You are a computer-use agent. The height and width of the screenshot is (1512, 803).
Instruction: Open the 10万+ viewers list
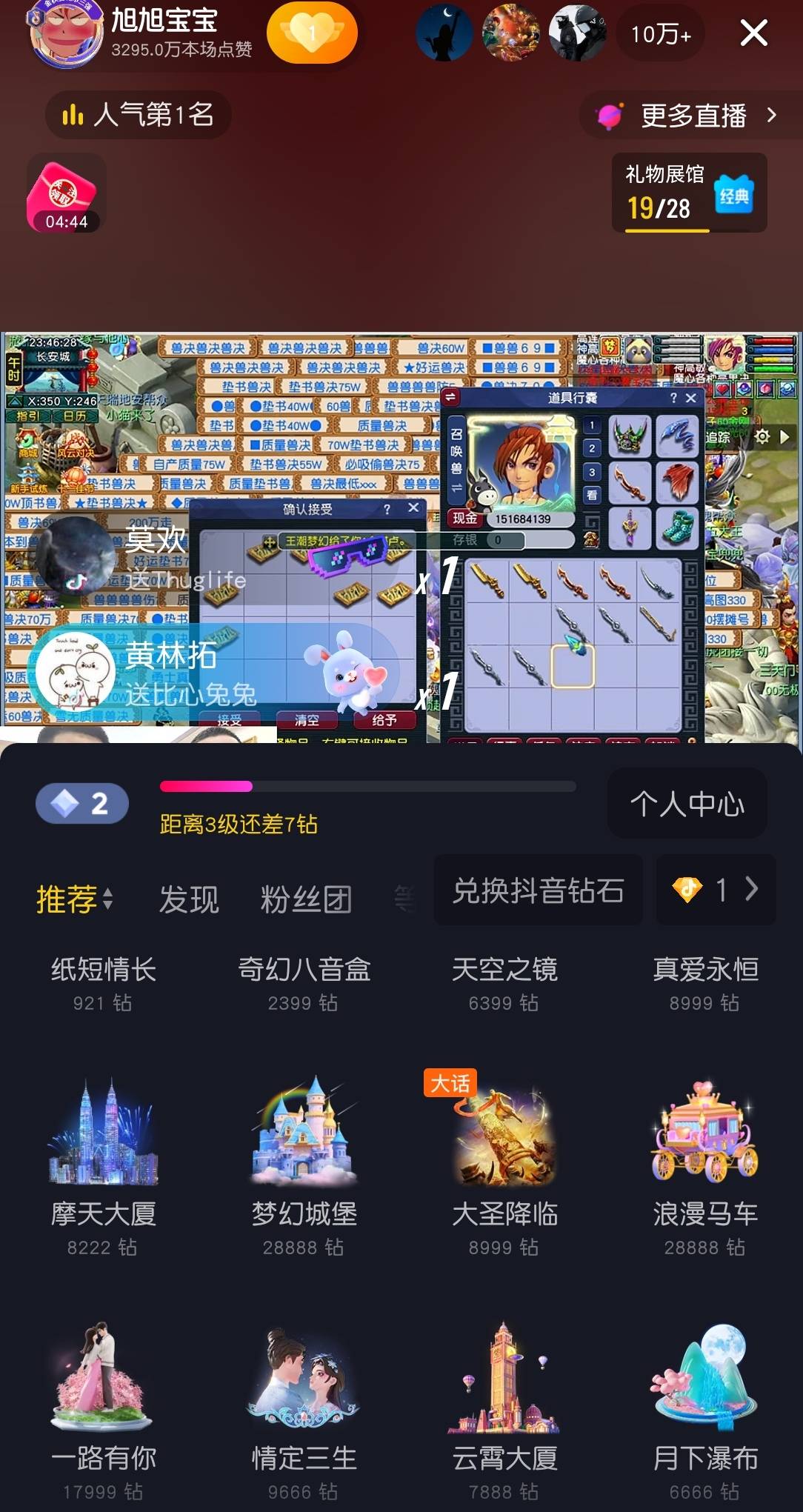coord(661,34)
